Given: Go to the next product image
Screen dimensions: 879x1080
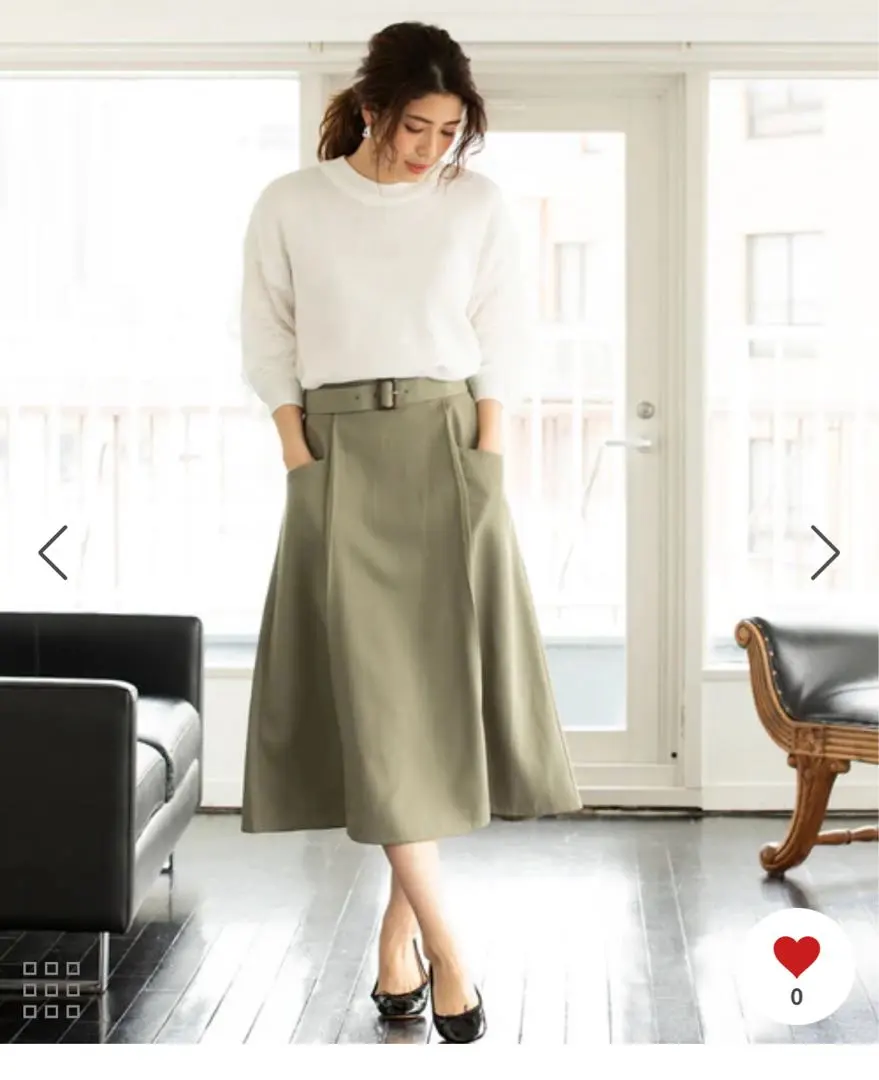Looking at the screenshot, I should point(824,552).
